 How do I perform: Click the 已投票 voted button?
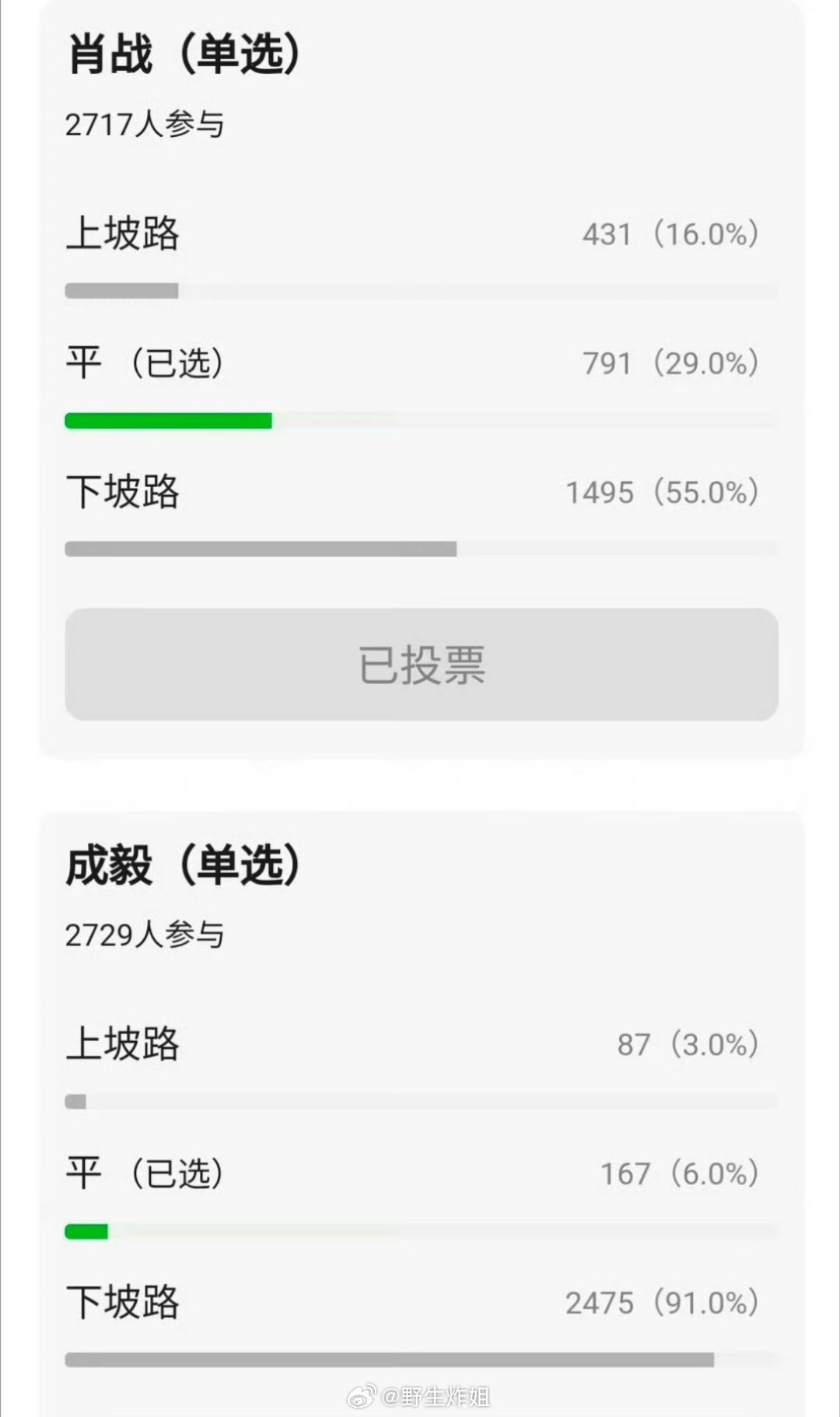tap(420, 665)
